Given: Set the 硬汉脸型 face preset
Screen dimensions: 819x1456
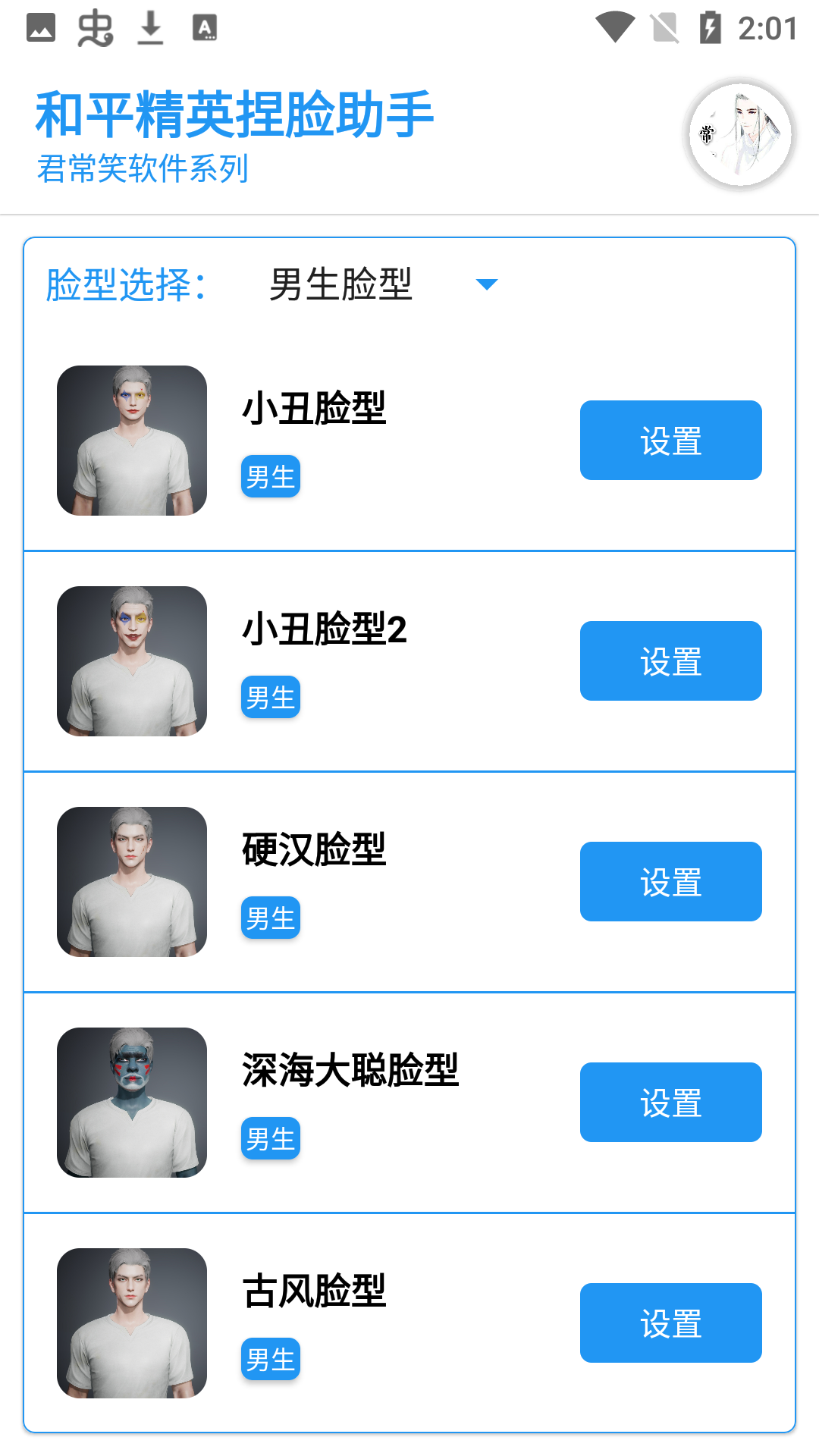Looking at the screenshot, I should click(x=670, y=882).
